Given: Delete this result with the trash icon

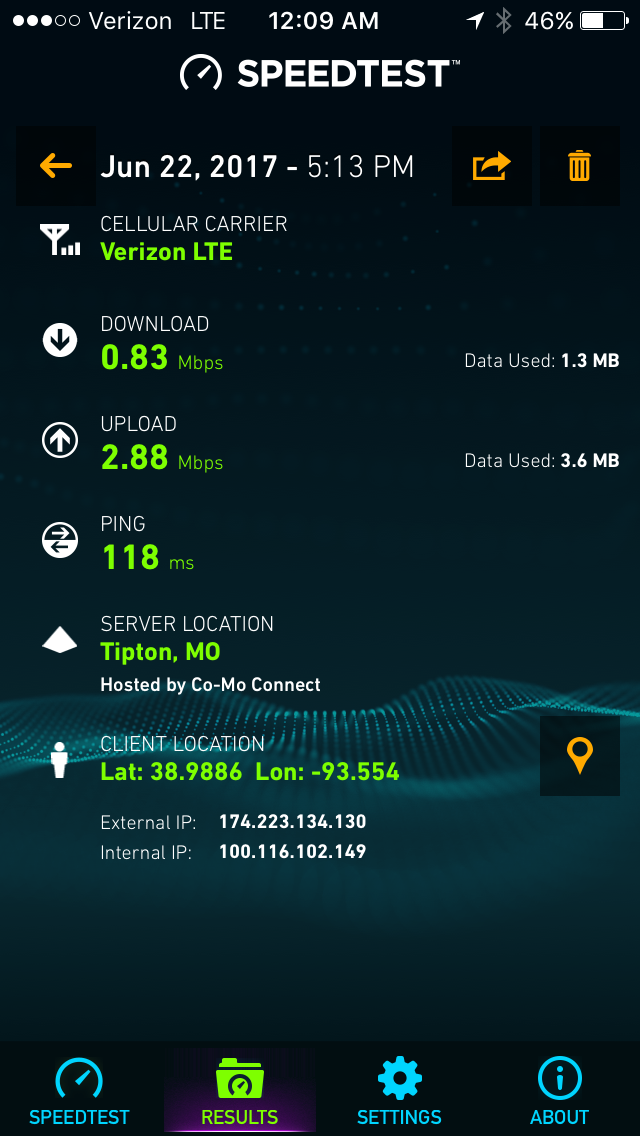Looking at the screenshot, I should coord(579,166).
